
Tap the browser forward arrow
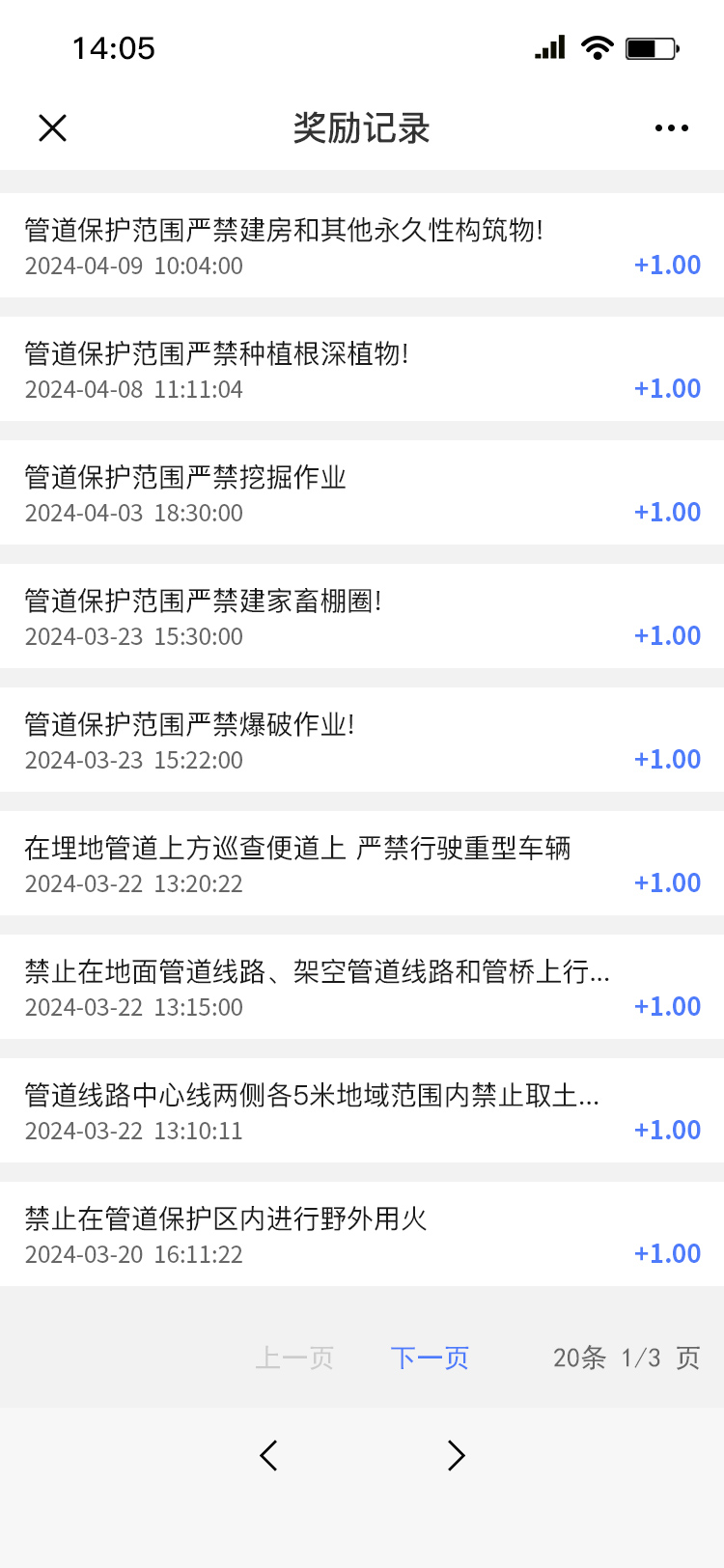click(x=456, y=1455)
